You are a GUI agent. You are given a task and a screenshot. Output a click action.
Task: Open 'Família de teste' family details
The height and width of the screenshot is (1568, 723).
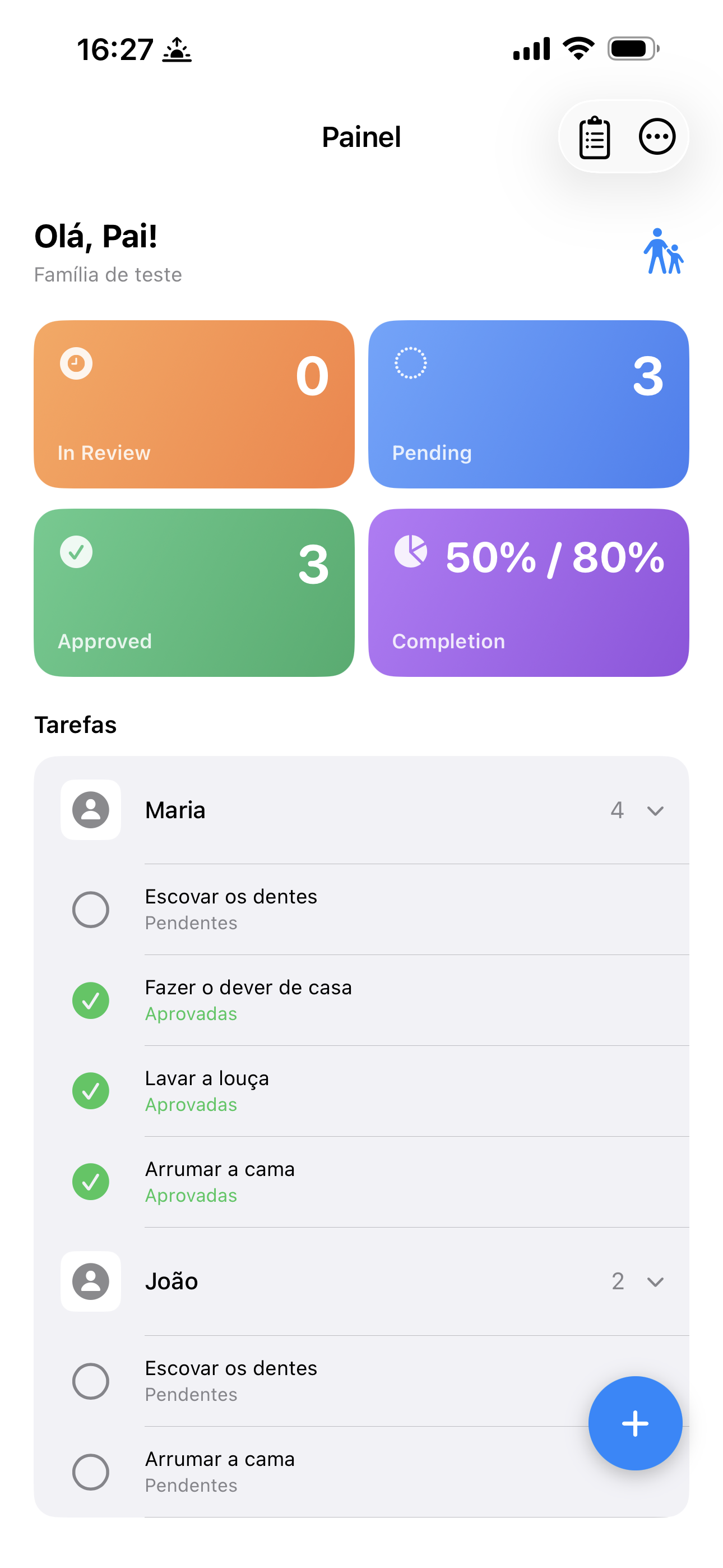click(108, 275)
